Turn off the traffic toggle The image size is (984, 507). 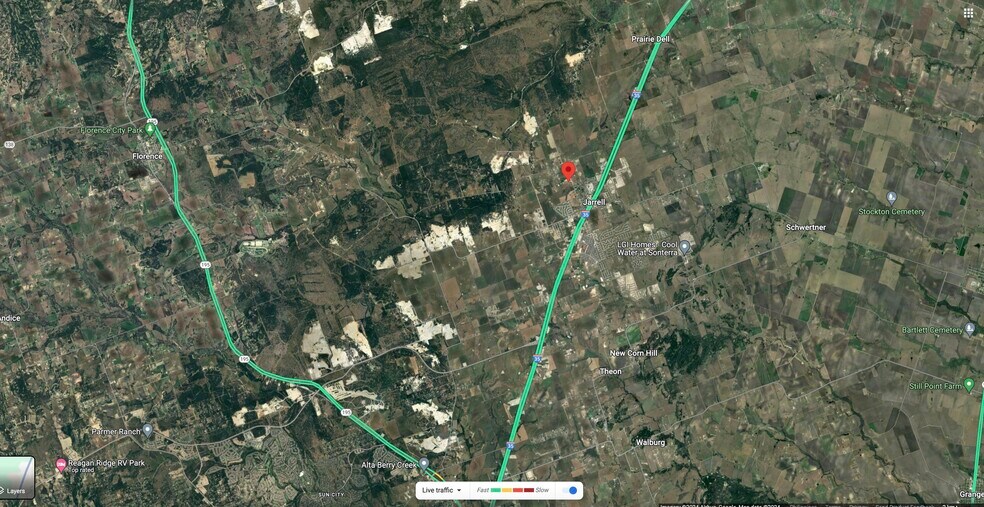[570, 490]
